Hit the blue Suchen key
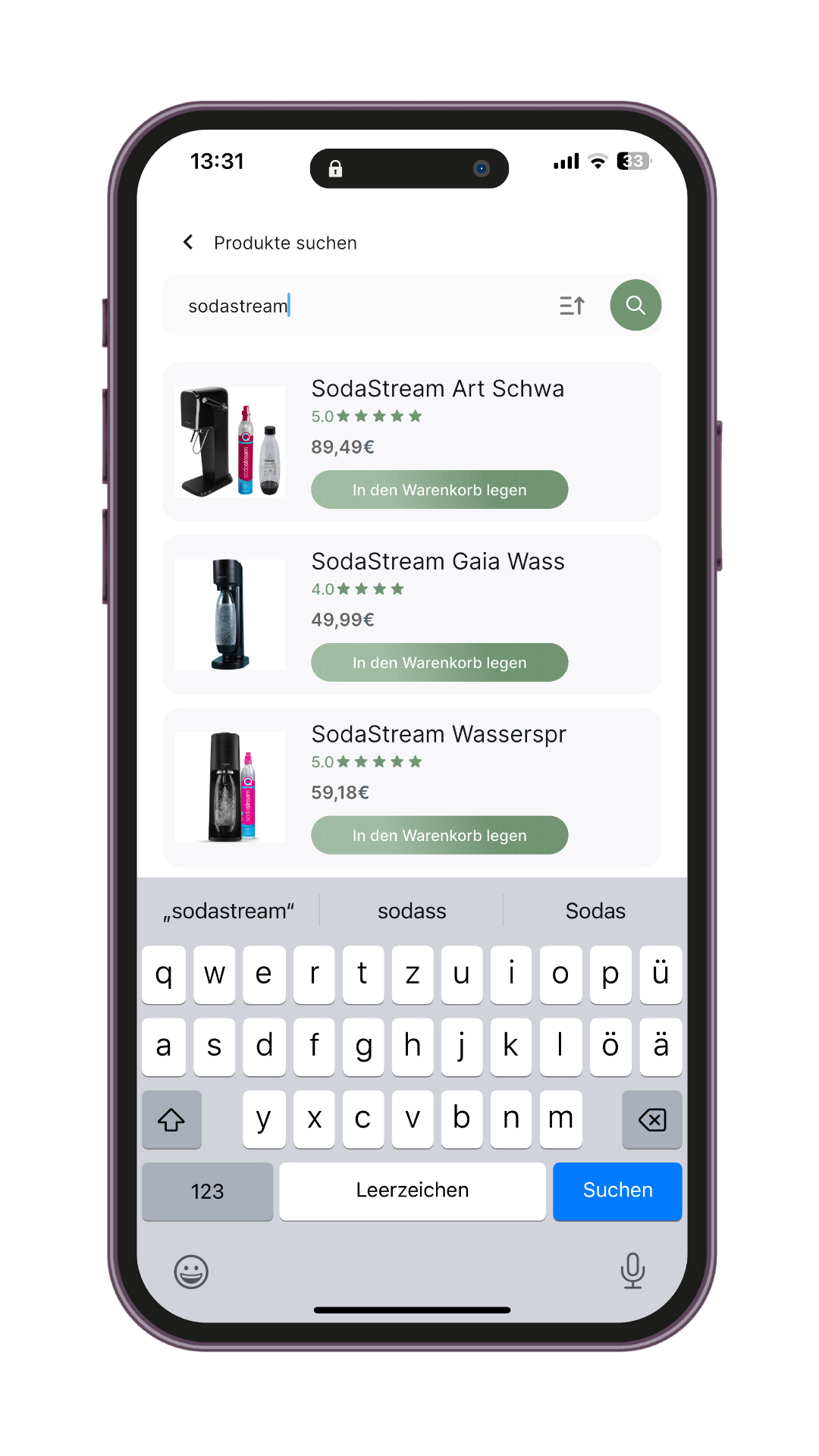The image size is (819, 1456). (x=617, y=1191)
